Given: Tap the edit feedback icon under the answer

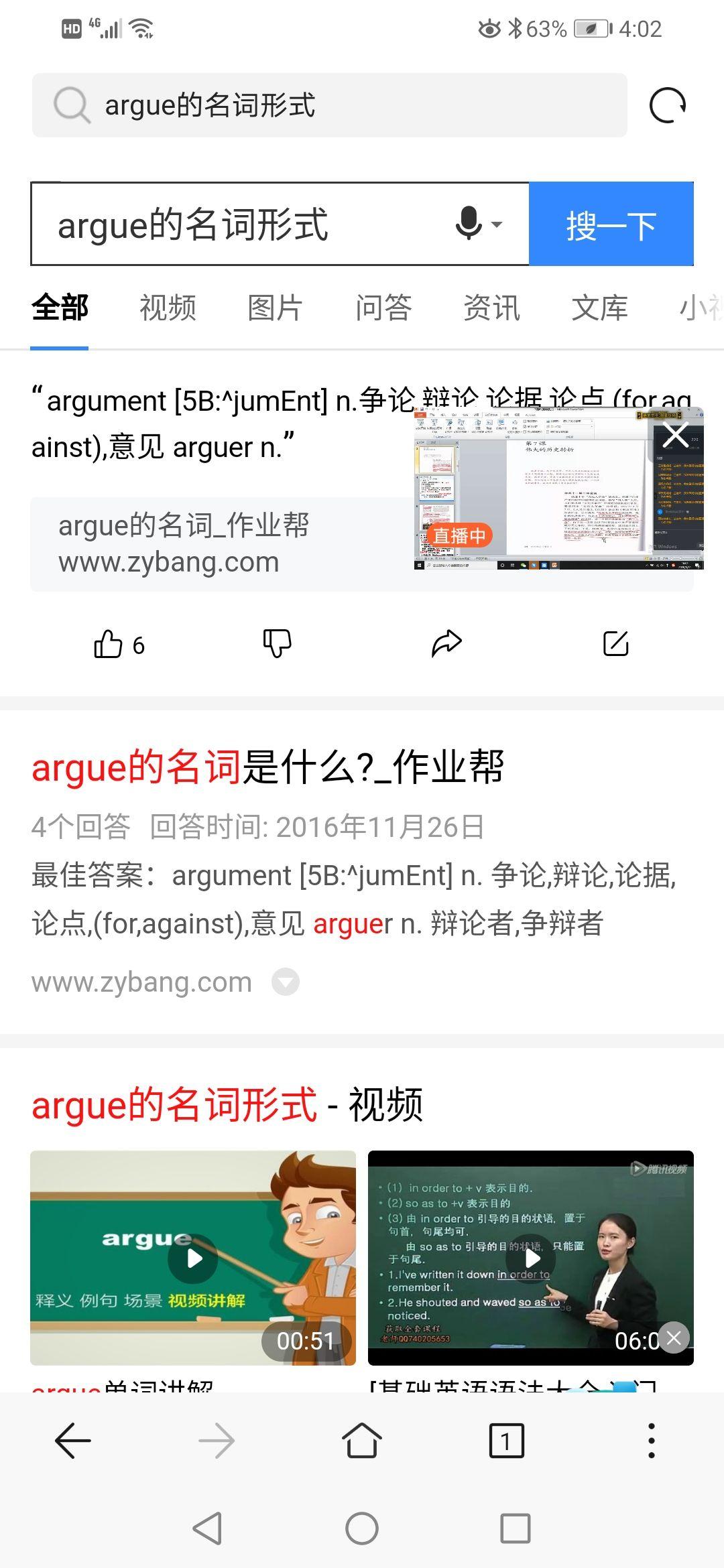Looking at the screenshot, I should point(615,643).
